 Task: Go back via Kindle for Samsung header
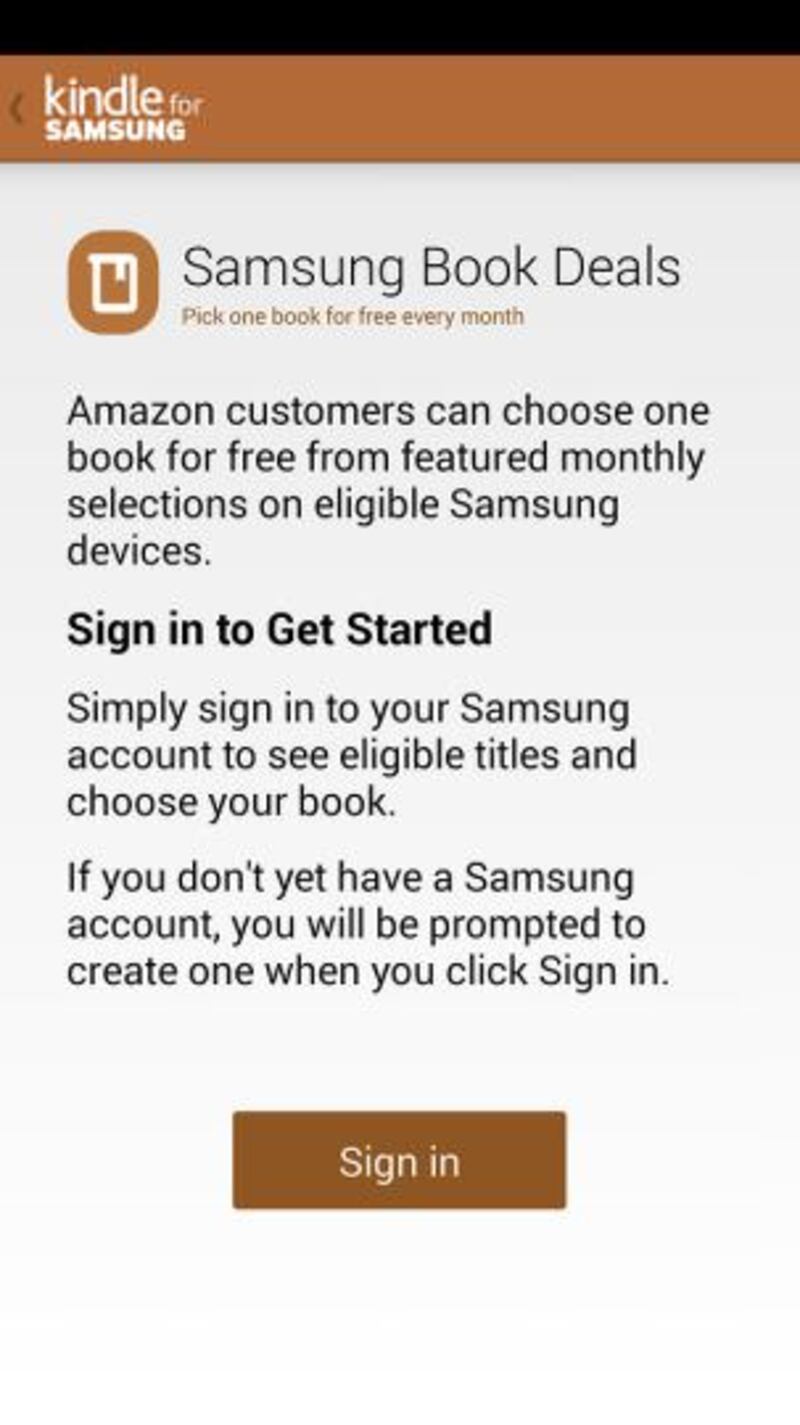click(100, 108)
